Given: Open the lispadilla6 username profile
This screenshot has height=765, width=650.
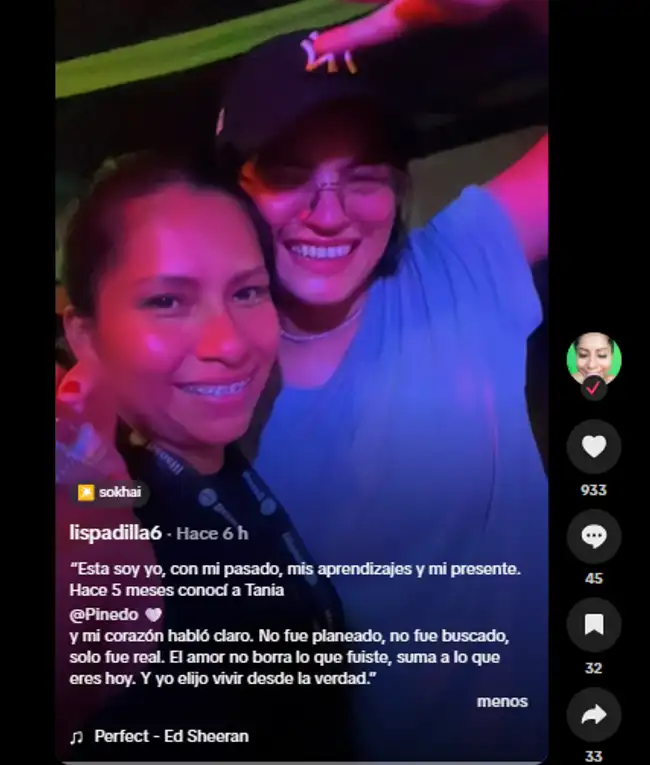Looking at the screenshot, I should pos(115,533).
